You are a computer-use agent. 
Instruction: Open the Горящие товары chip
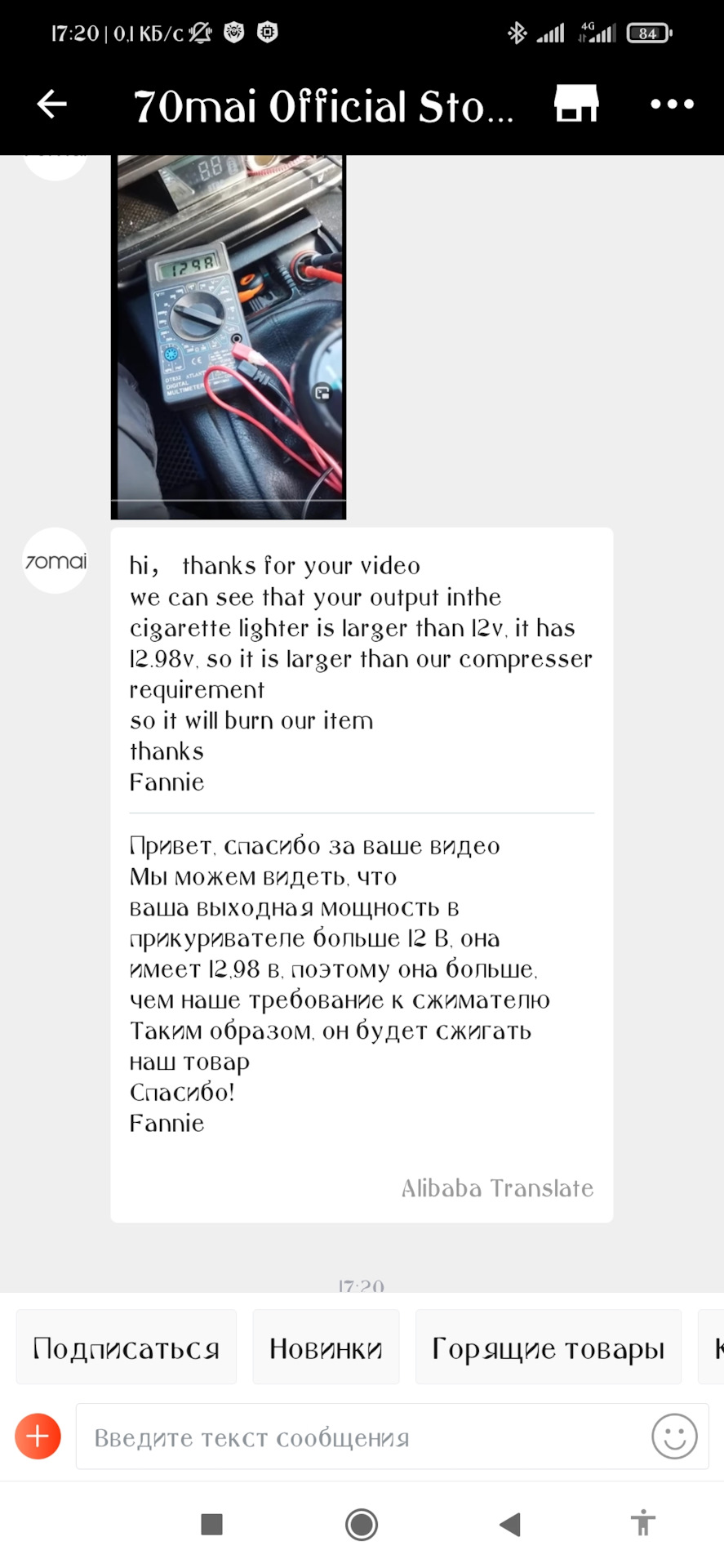(549, 1348)
